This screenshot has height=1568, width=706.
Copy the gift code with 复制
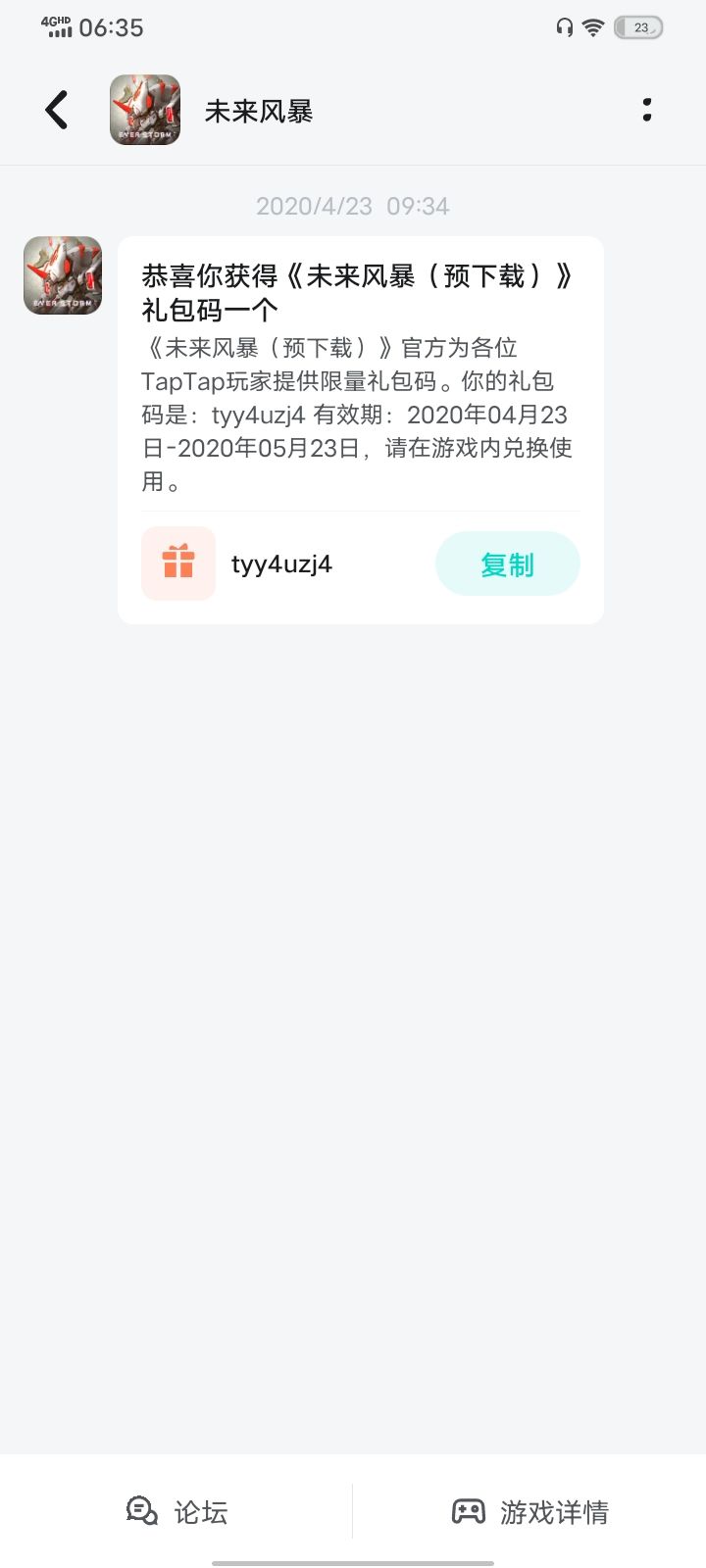tap(507, 564)
